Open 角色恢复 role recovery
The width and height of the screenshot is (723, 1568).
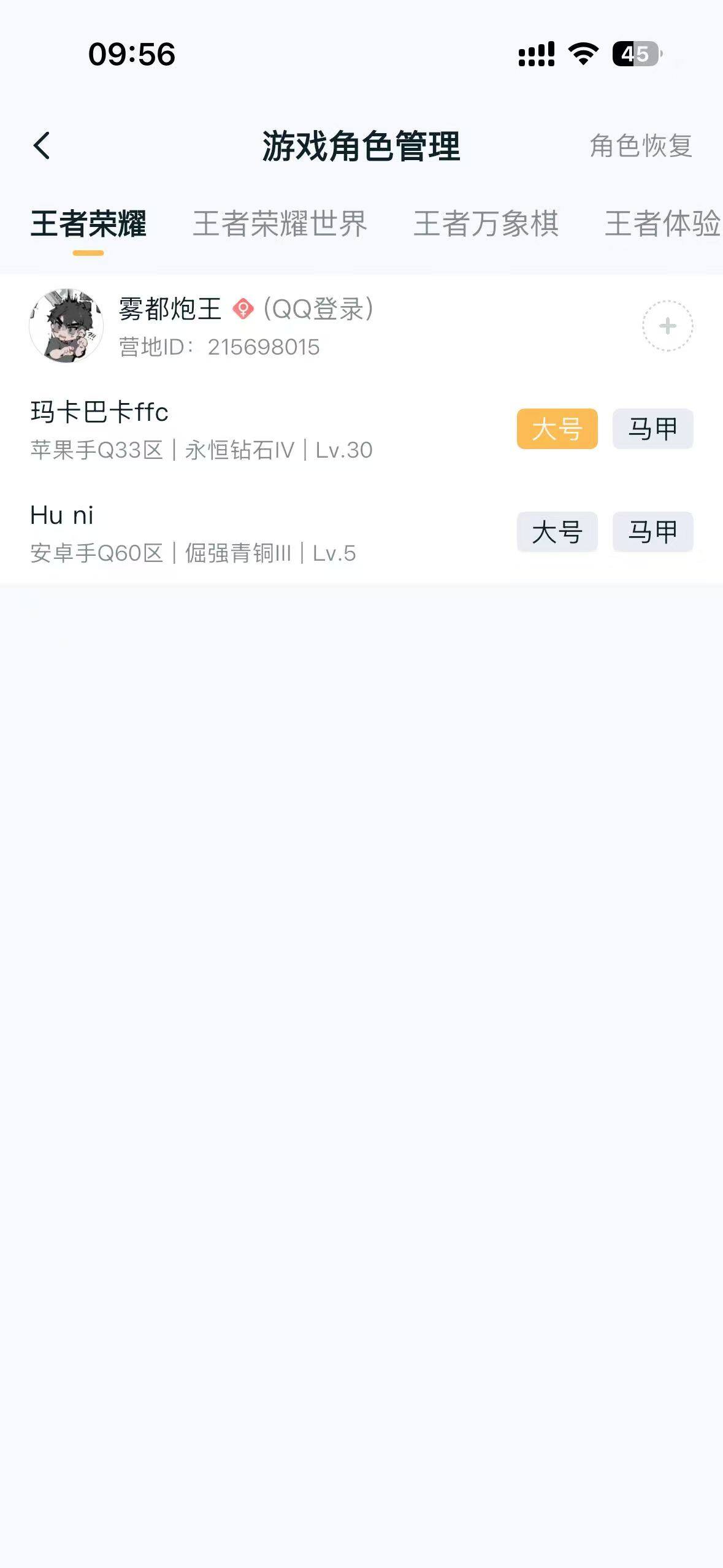tap(641, 146)
